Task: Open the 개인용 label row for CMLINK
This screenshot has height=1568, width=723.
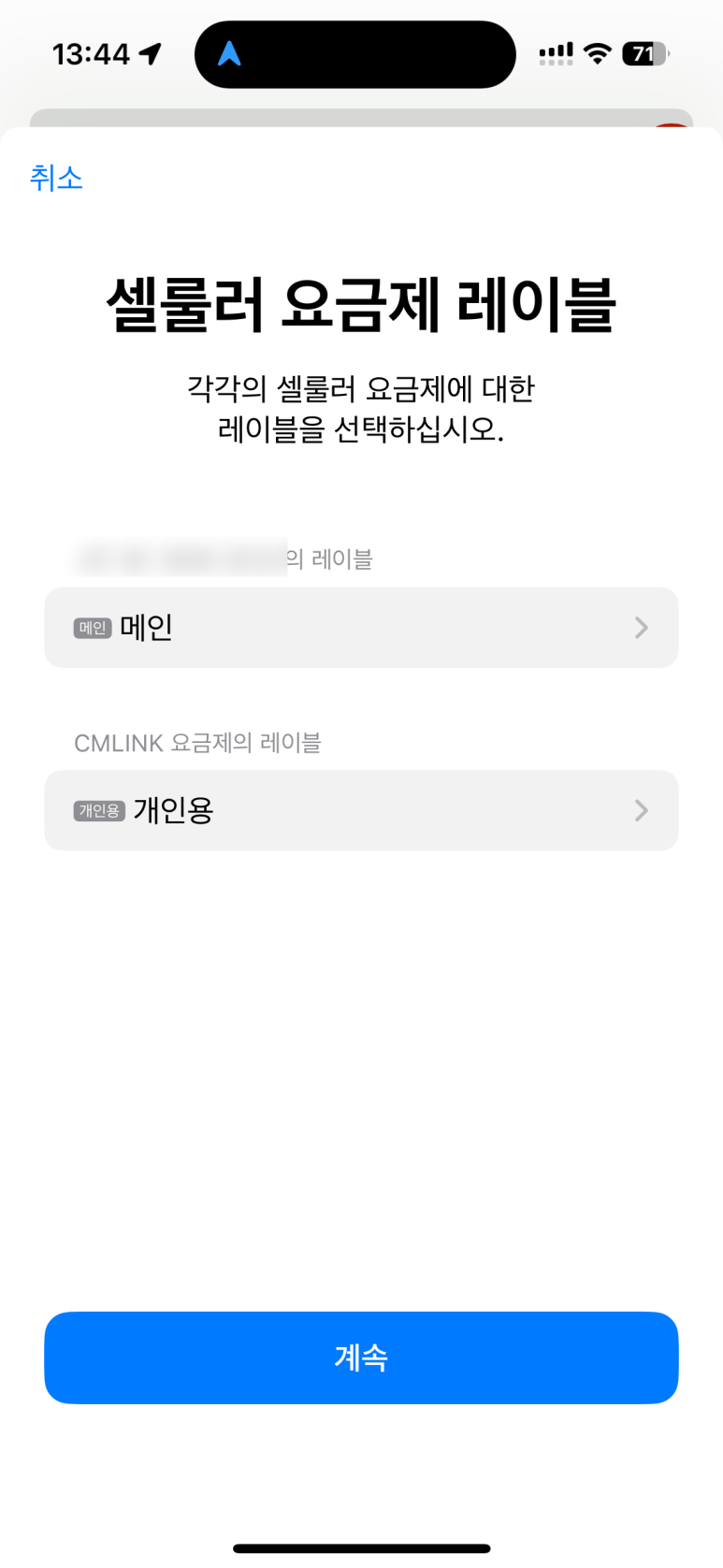Action: [361, 810]
